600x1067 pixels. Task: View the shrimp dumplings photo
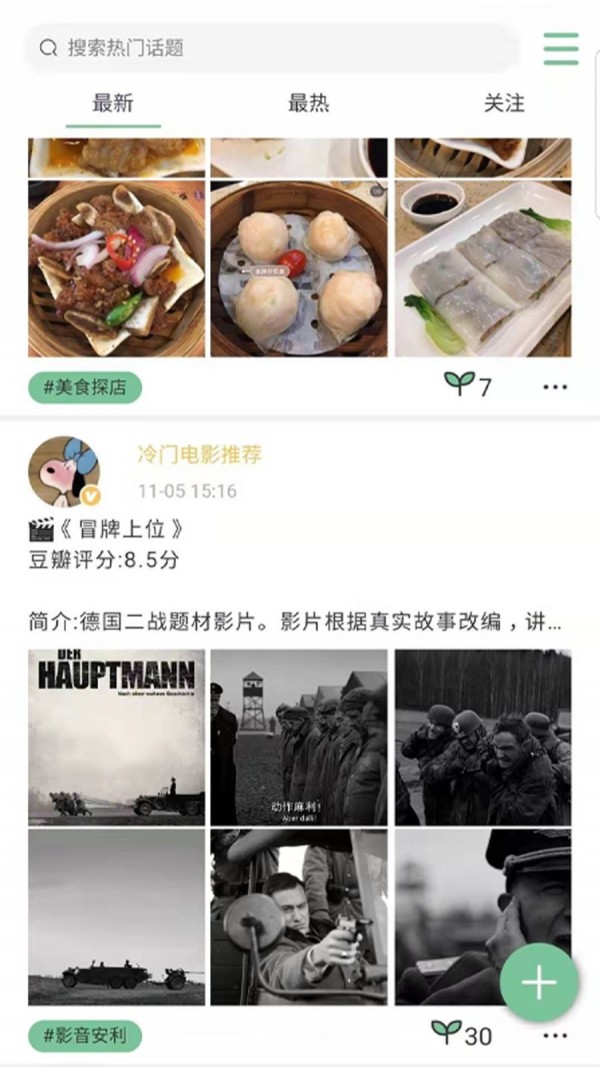coord(299,268)
